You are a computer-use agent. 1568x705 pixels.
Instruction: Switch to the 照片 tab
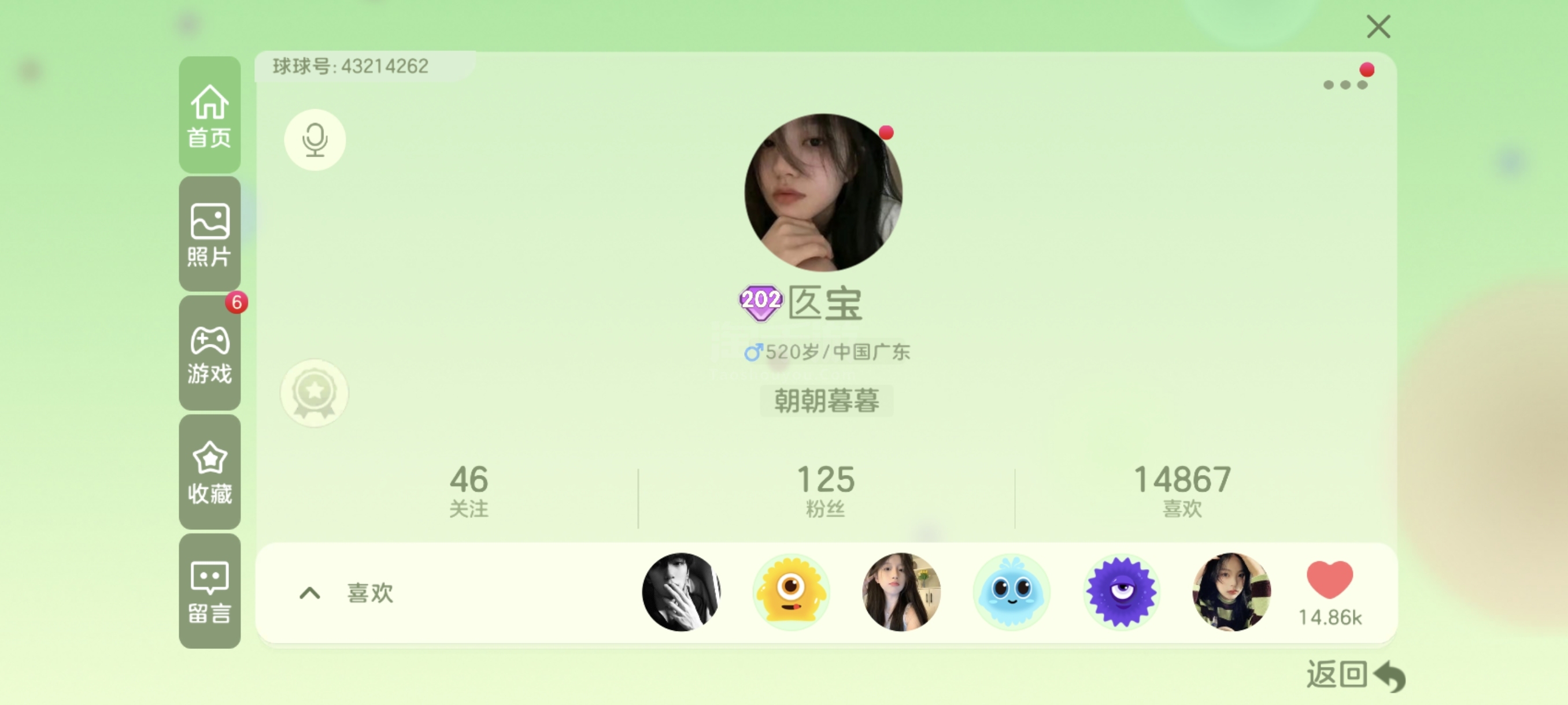tap(209, 235)
